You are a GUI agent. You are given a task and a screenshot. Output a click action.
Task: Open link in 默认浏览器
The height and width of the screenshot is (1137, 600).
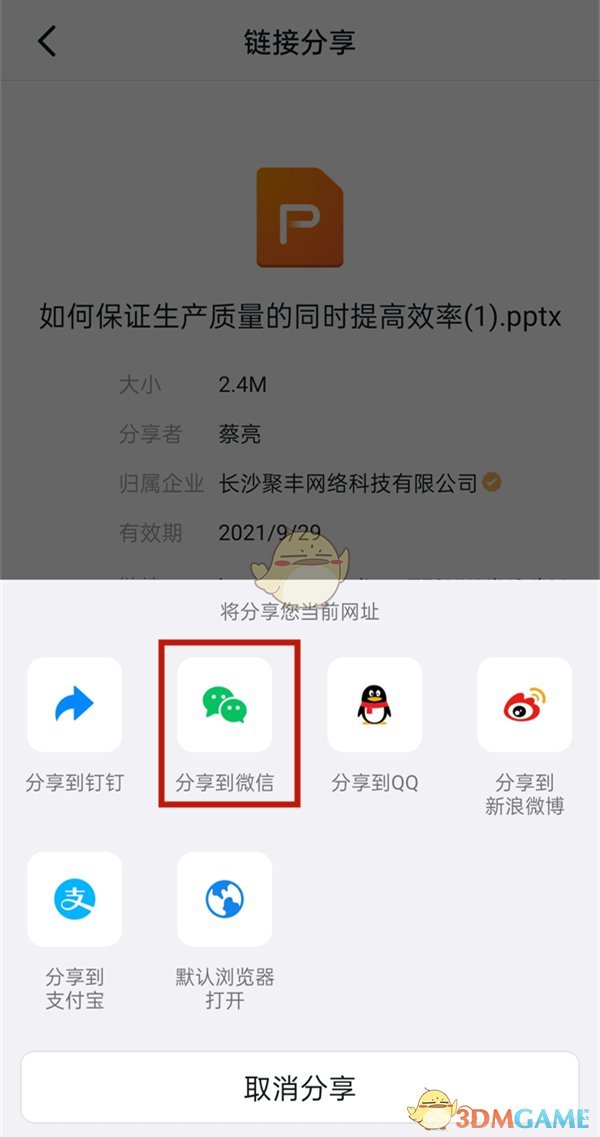(x=224, y=900)
